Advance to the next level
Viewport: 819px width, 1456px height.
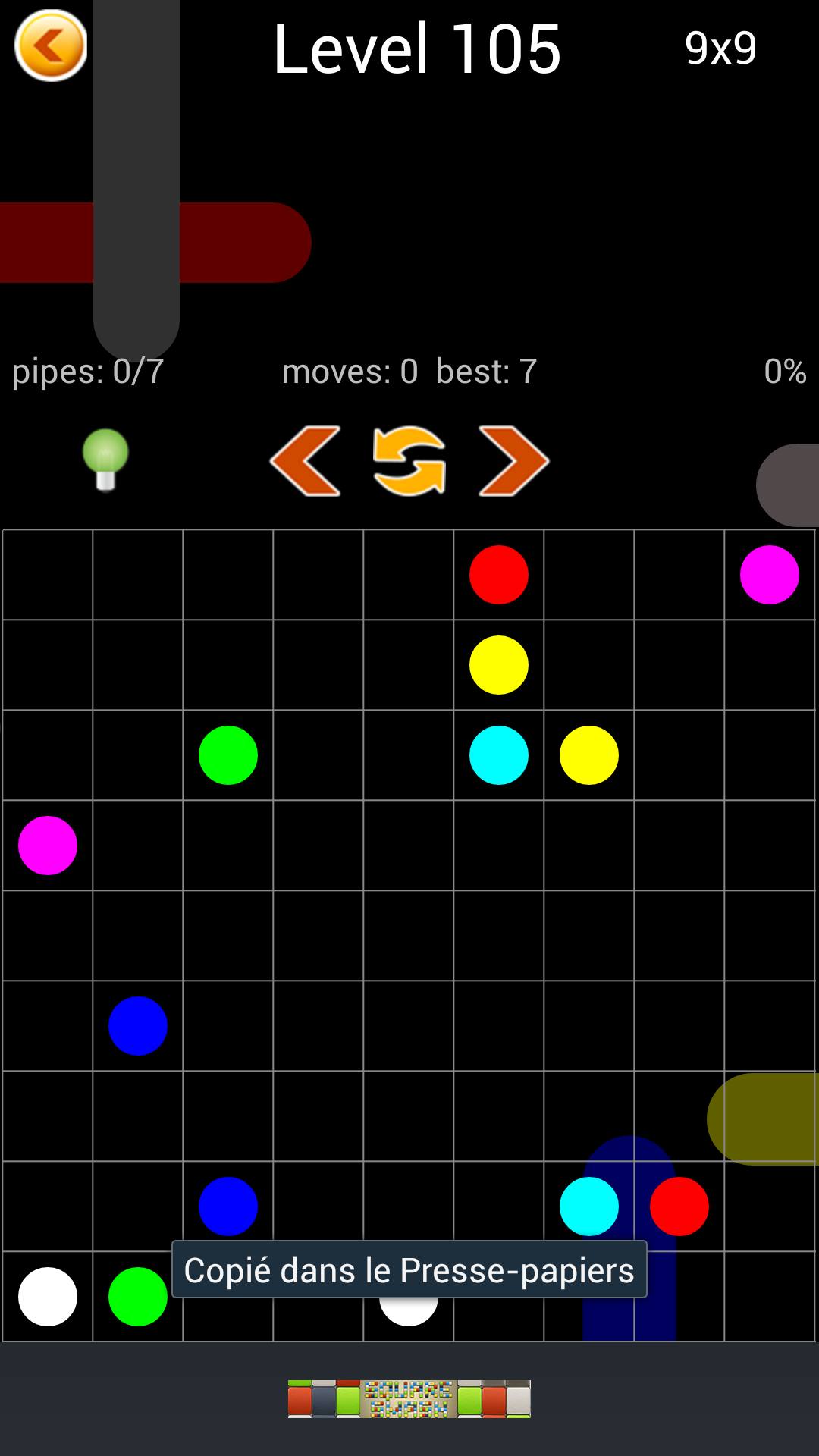(513, 461)
